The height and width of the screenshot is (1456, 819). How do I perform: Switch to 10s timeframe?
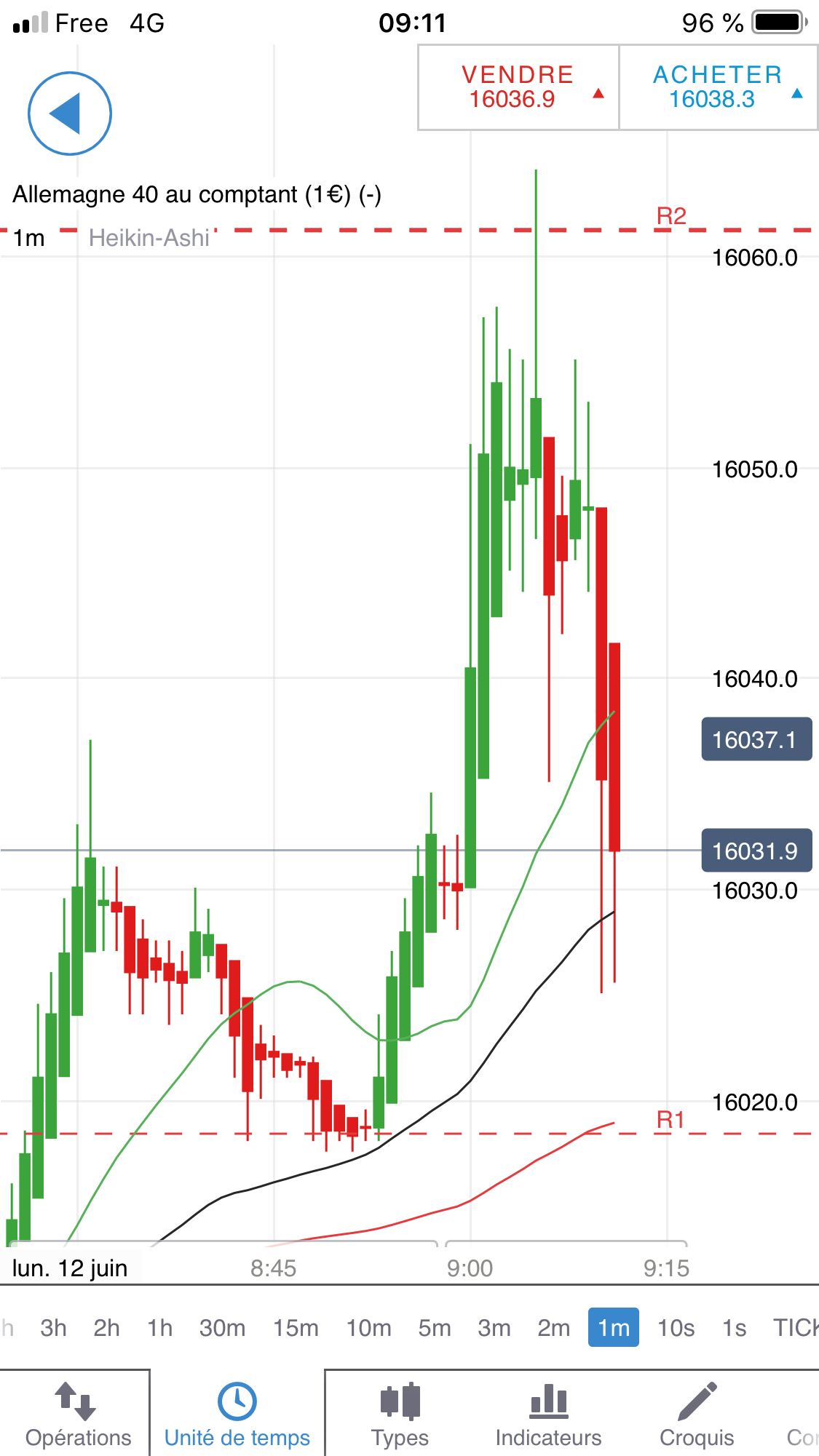coord(676,1328)
